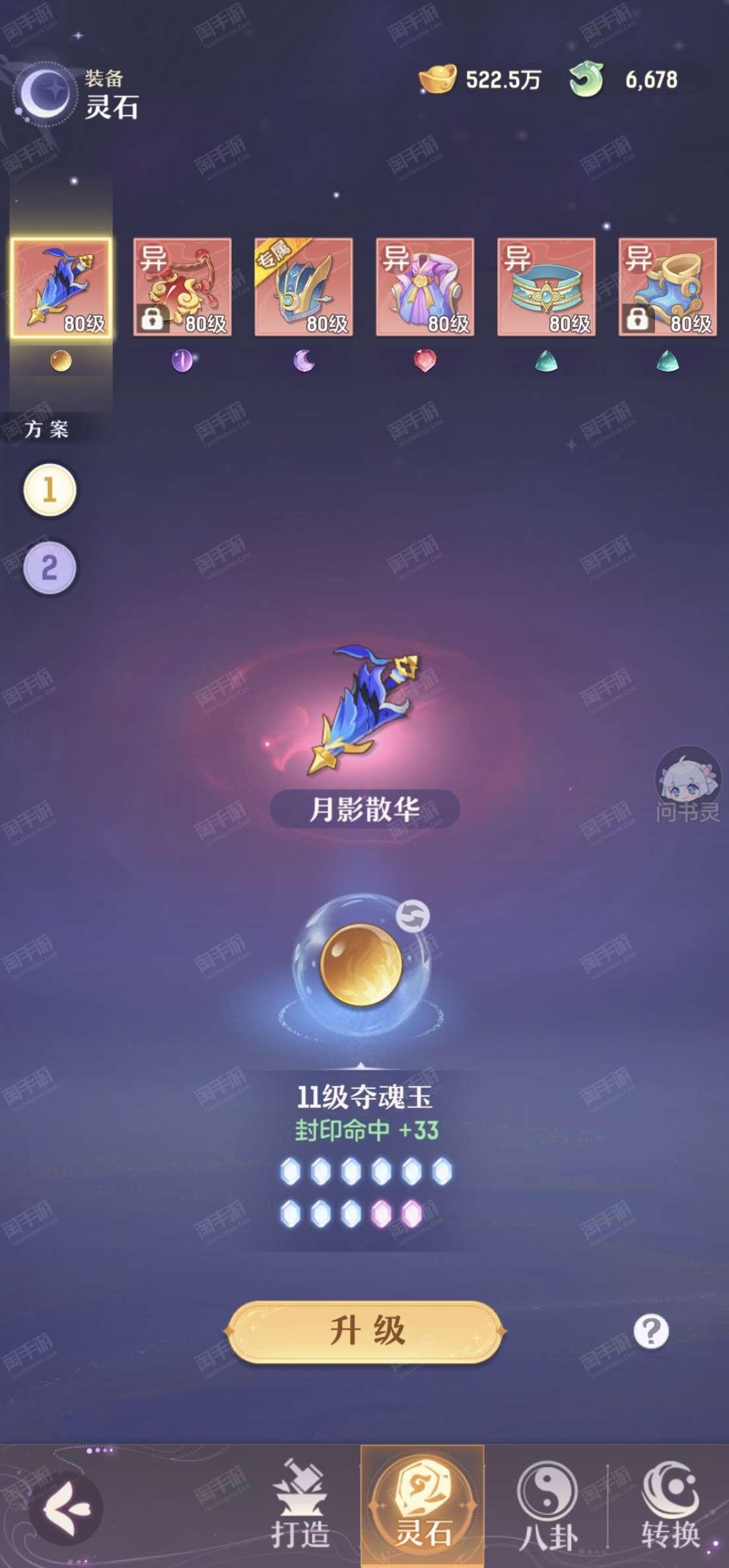Select the red gourd equipment slot

click(x=182, y=288)
